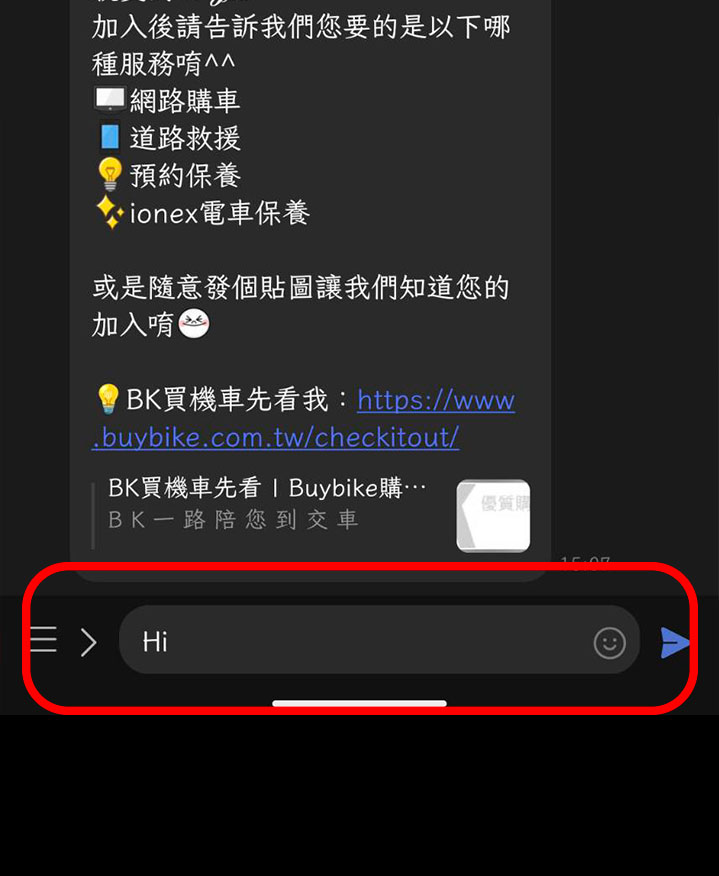Viewport: 719px width, 876px height.
Task: Expand the attachment options chevron
Action: click(x=89, y=642)
